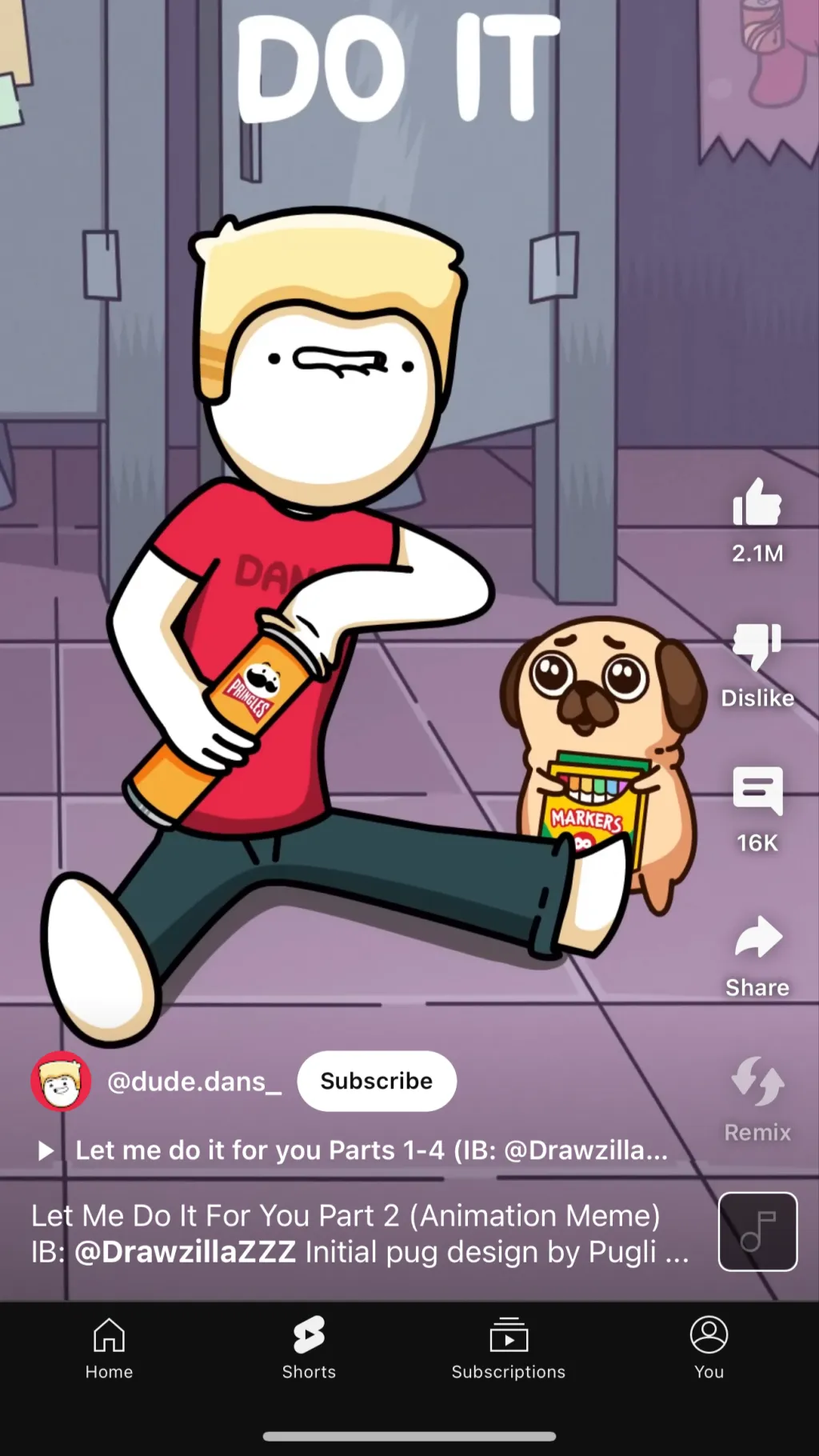
Task: Open the Subscriptions tab
Action: coord(508,1349)
